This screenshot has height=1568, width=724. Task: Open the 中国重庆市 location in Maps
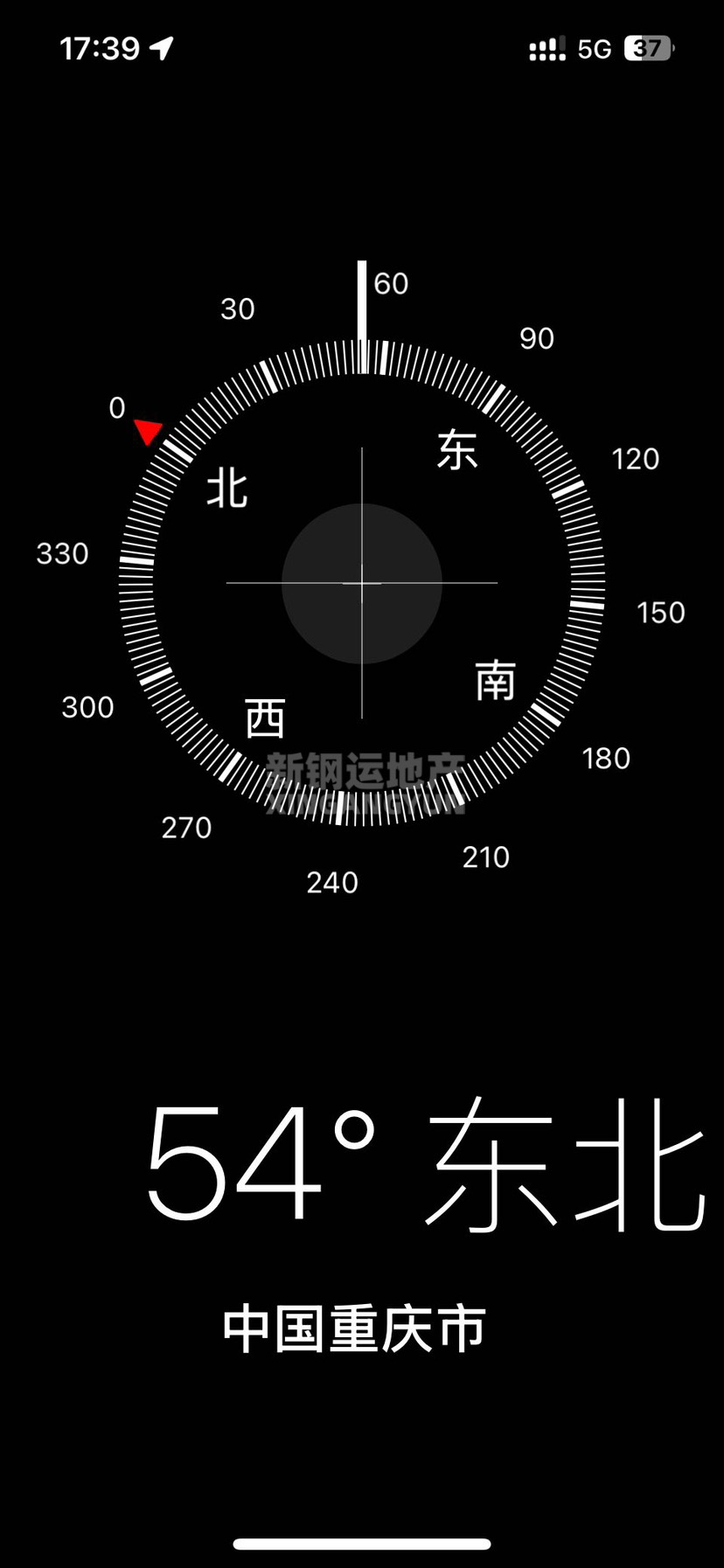(354, 1329)
